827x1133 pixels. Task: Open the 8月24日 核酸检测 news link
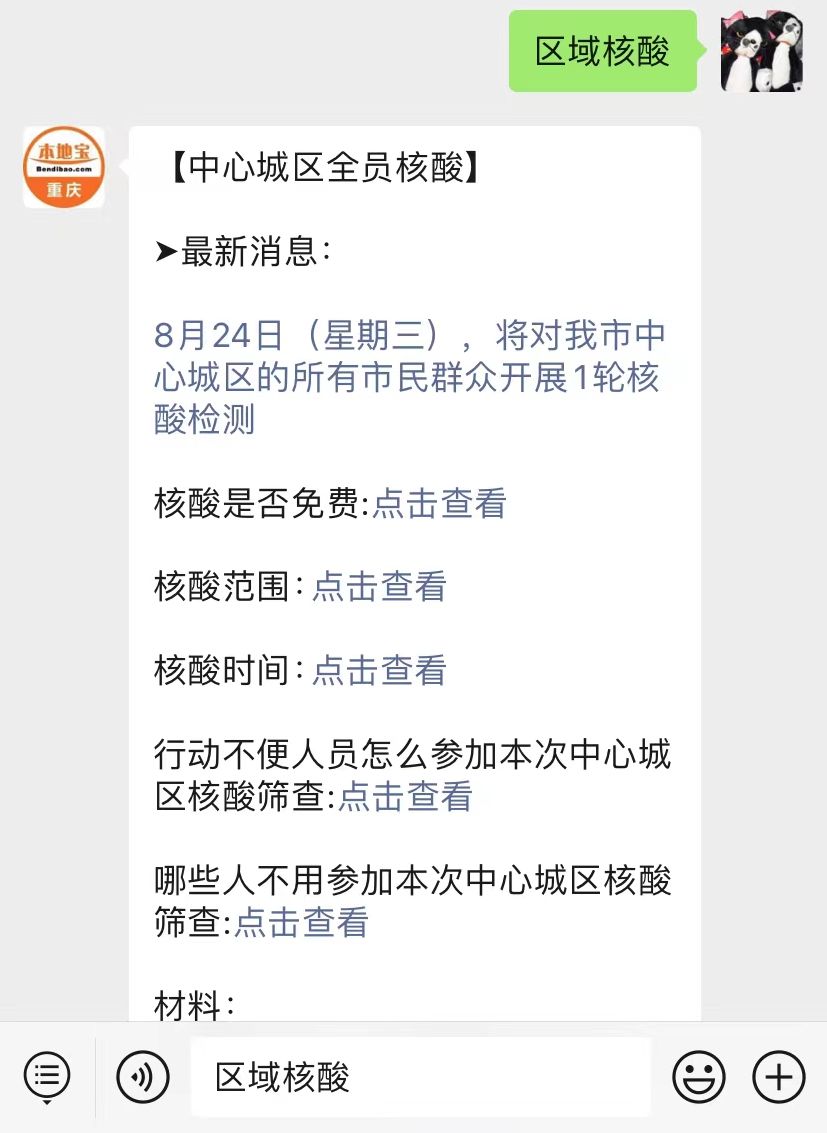[408, 377]
